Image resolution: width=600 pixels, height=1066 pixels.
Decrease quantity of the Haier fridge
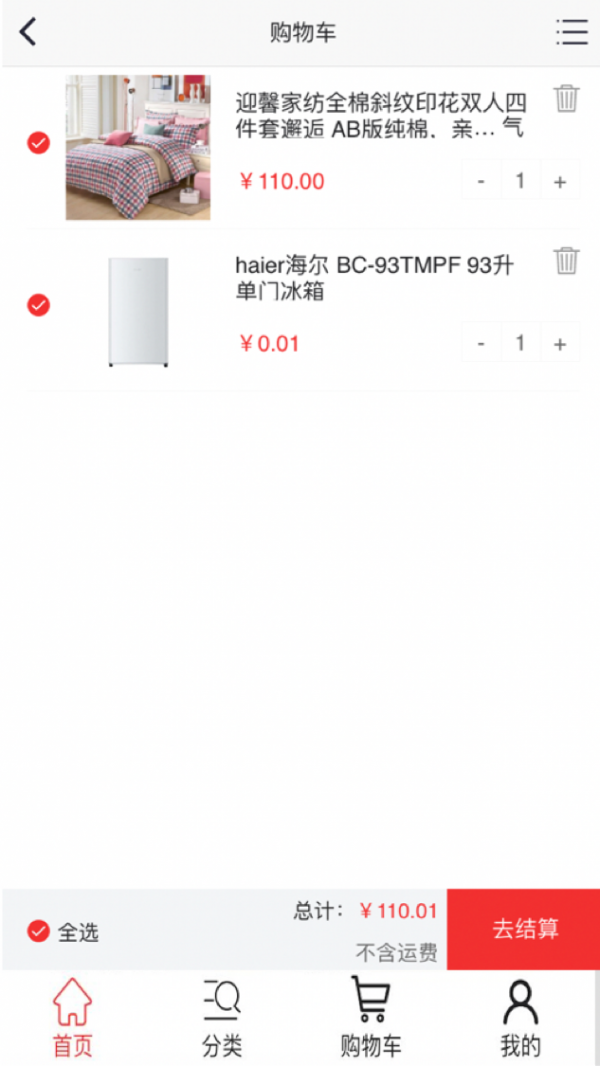pyautogui.click(x=481, y=343)
